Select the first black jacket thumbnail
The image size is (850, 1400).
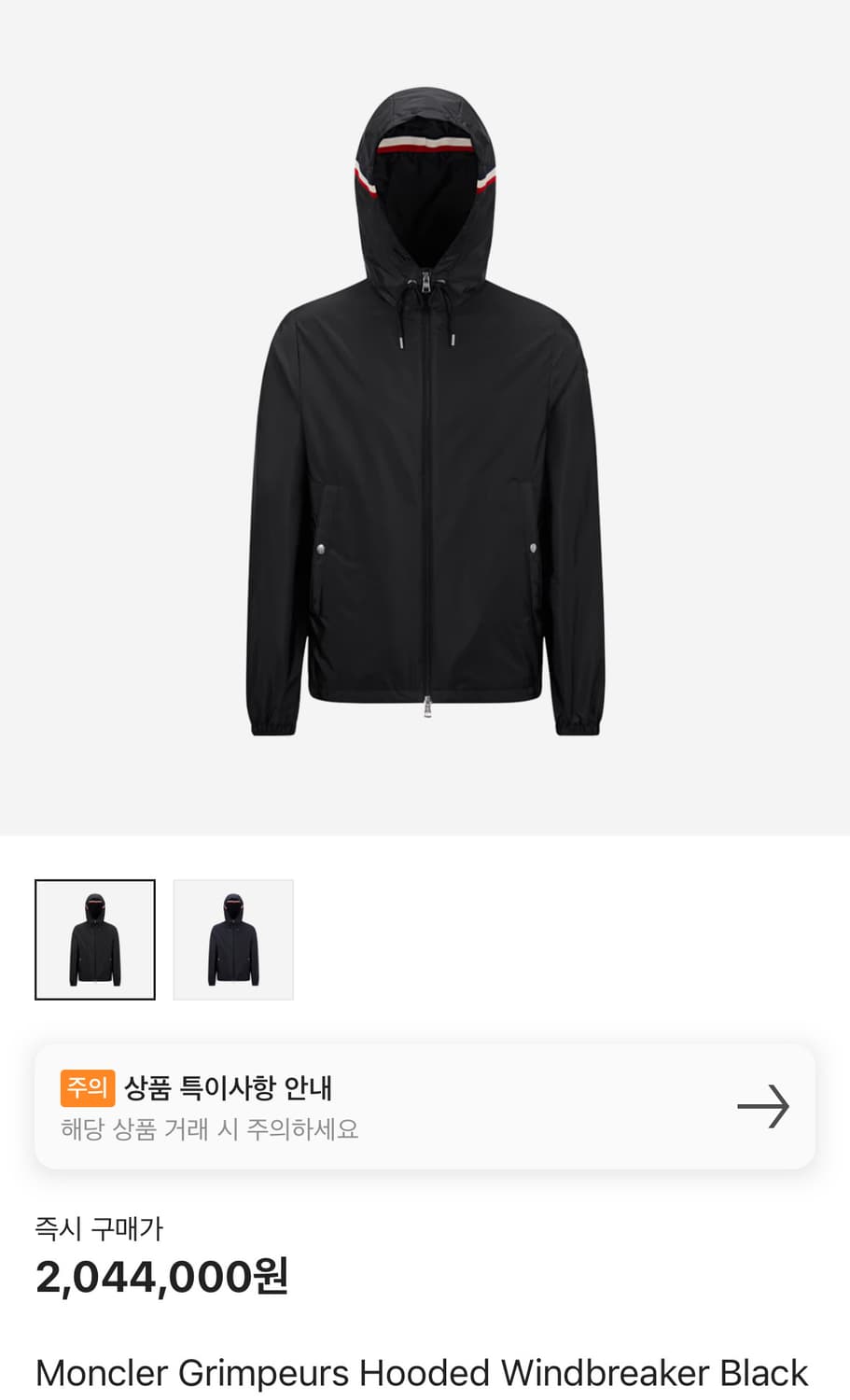click(95, 940)
